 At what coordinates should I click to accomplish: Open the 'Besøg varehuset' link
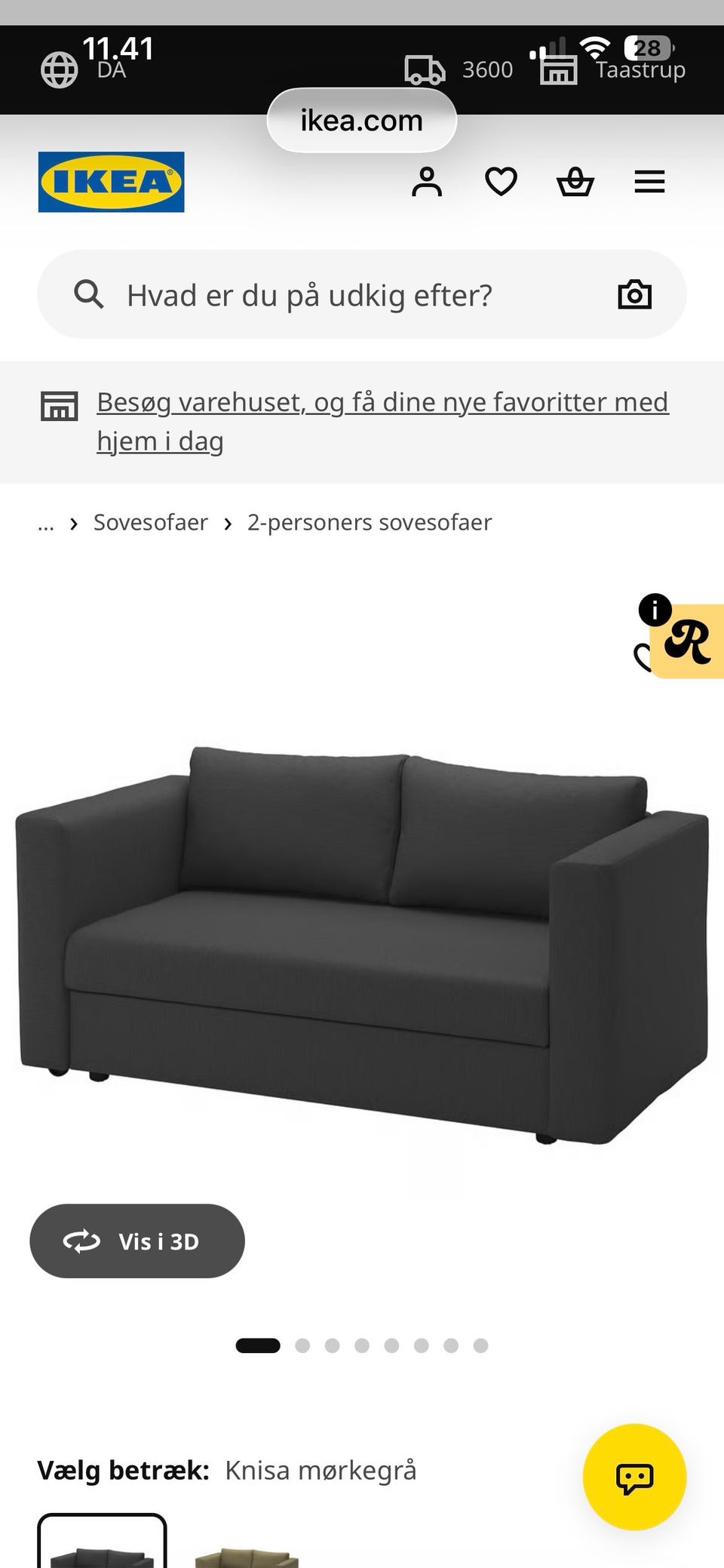coord(382,421)
